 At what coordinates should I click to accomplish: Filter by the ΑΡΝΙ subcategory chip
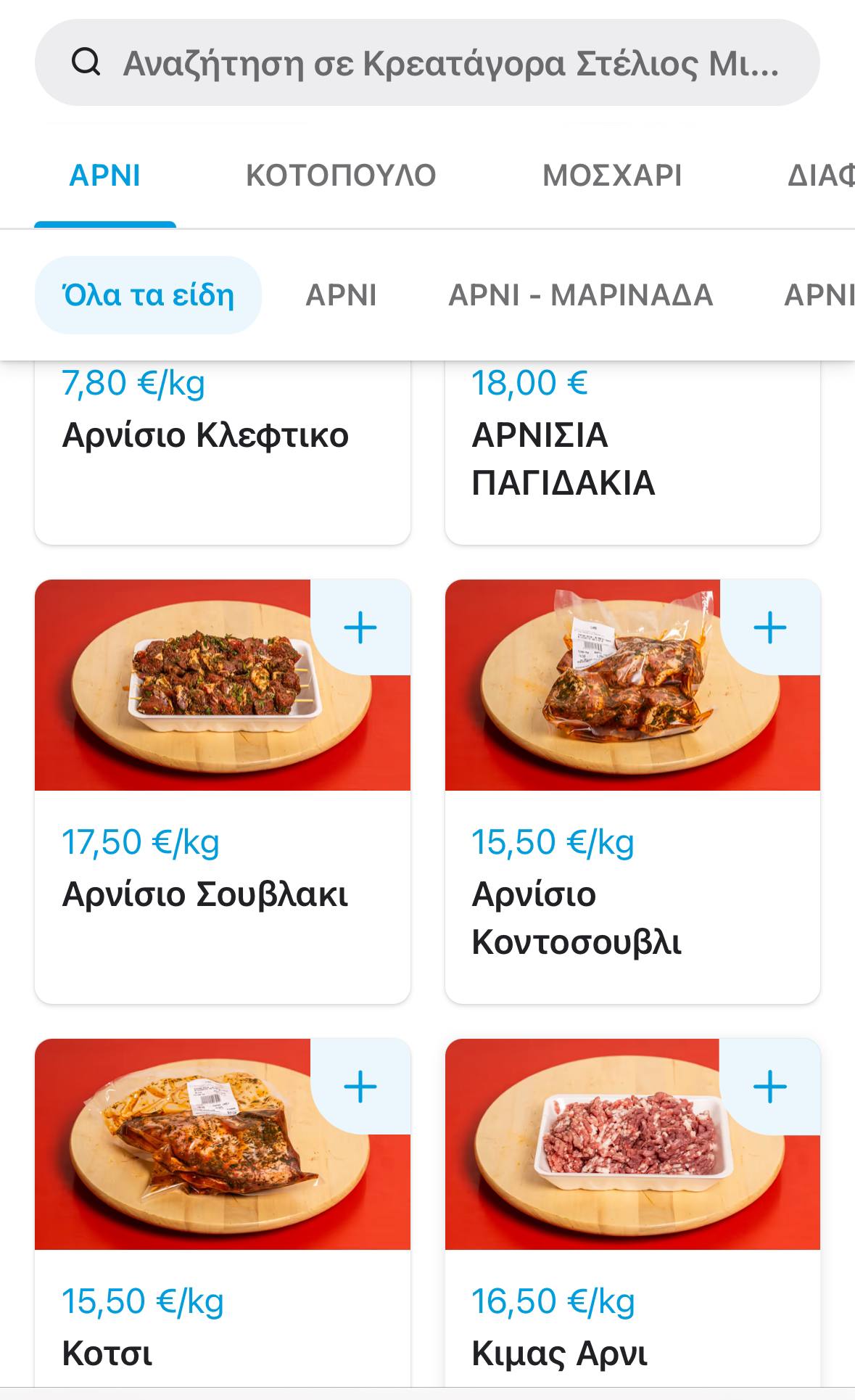[341, 295]
